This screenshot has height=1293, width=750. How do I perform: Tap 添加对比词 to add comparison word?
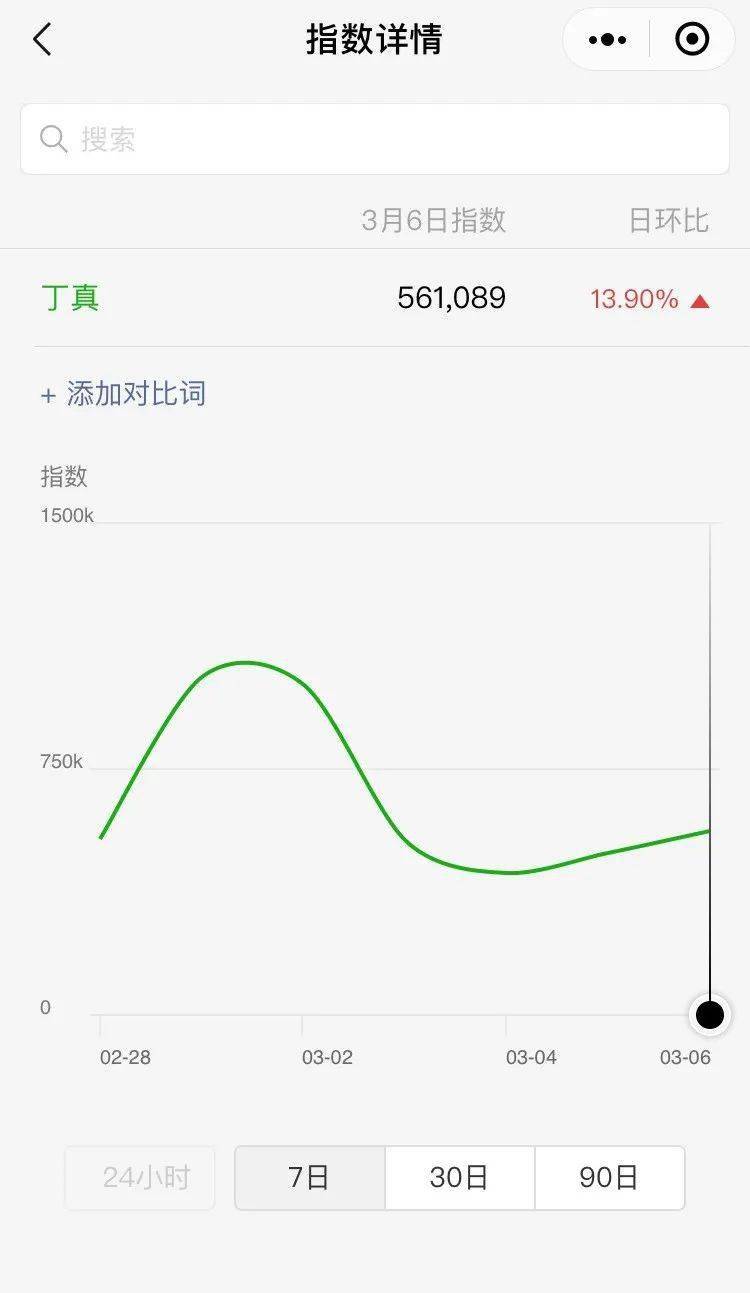[123, 394]
